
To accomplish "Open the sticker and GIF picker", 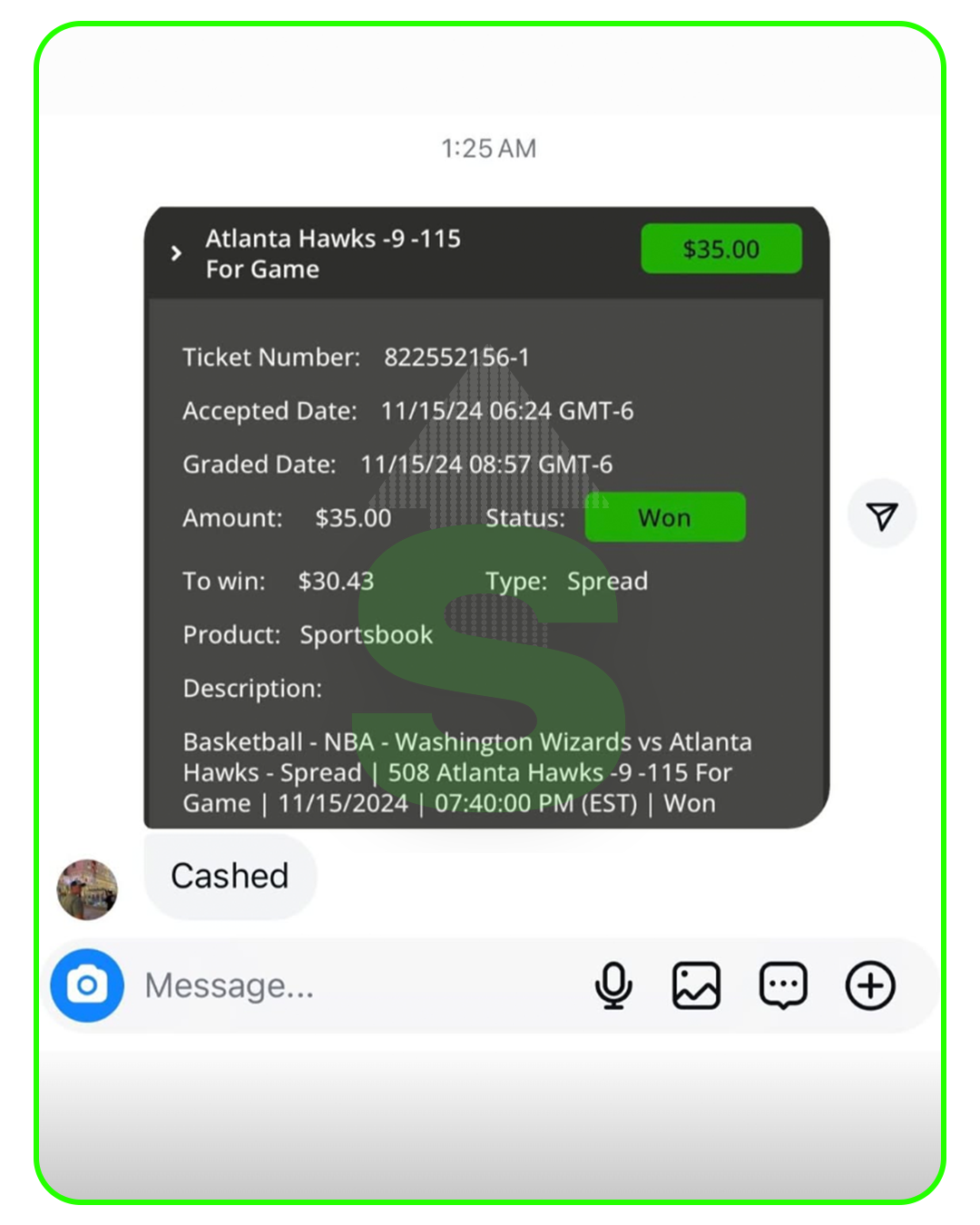I will (782, 985).
